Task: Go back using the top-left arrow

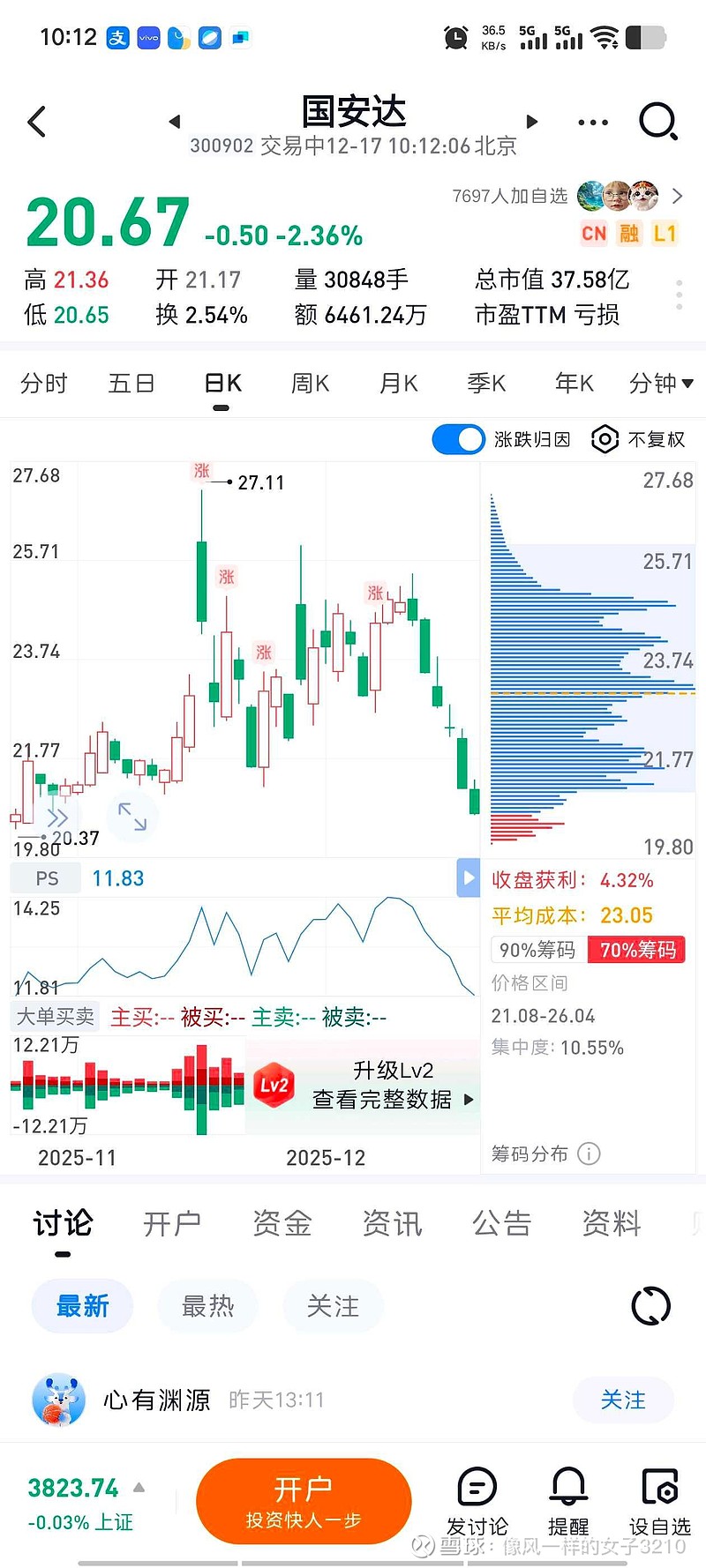Action: coord(36,122)
